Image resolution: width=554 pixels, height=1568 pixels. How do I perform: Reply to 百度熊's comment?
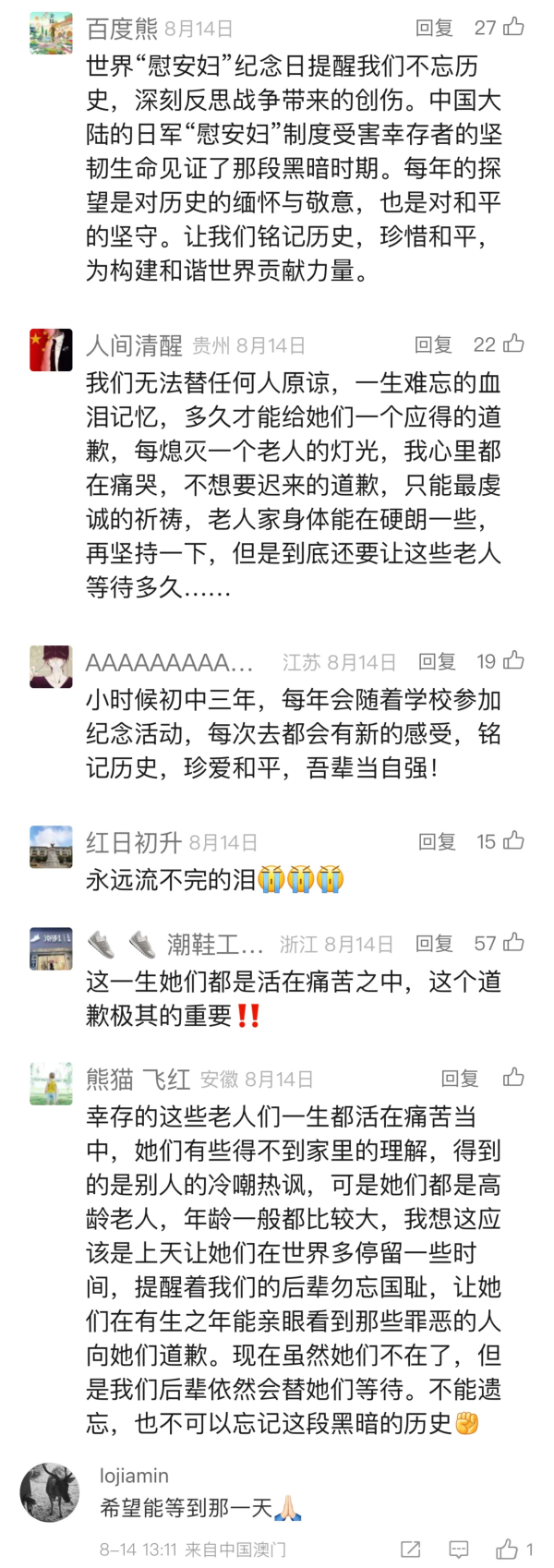tap(434, 28)
